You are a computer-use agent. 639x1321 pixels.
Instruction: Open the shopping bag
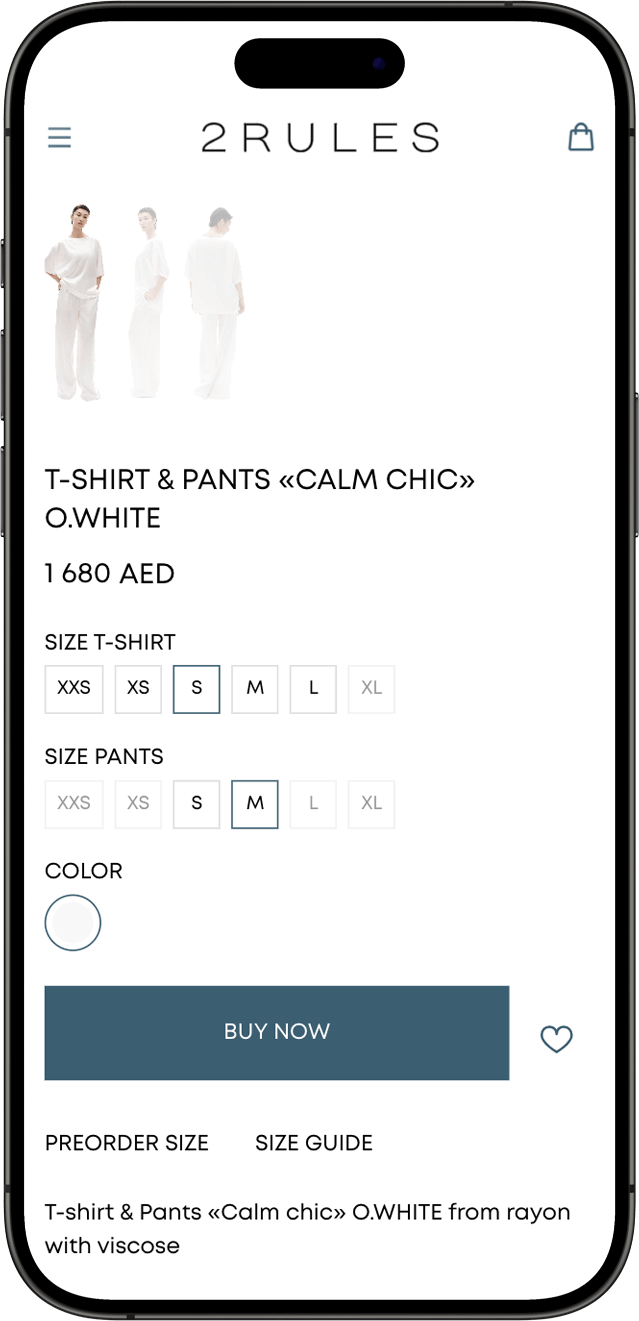click(x=581, y=137)
